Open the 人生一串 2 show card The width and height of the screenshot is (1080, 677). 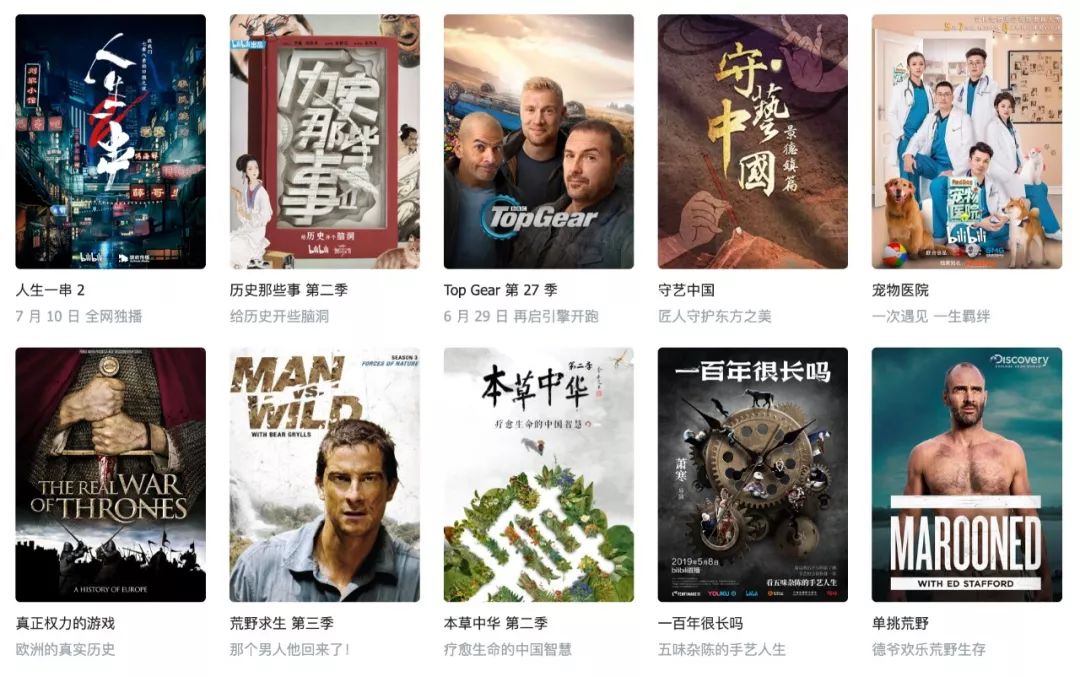tap(110, 141)
